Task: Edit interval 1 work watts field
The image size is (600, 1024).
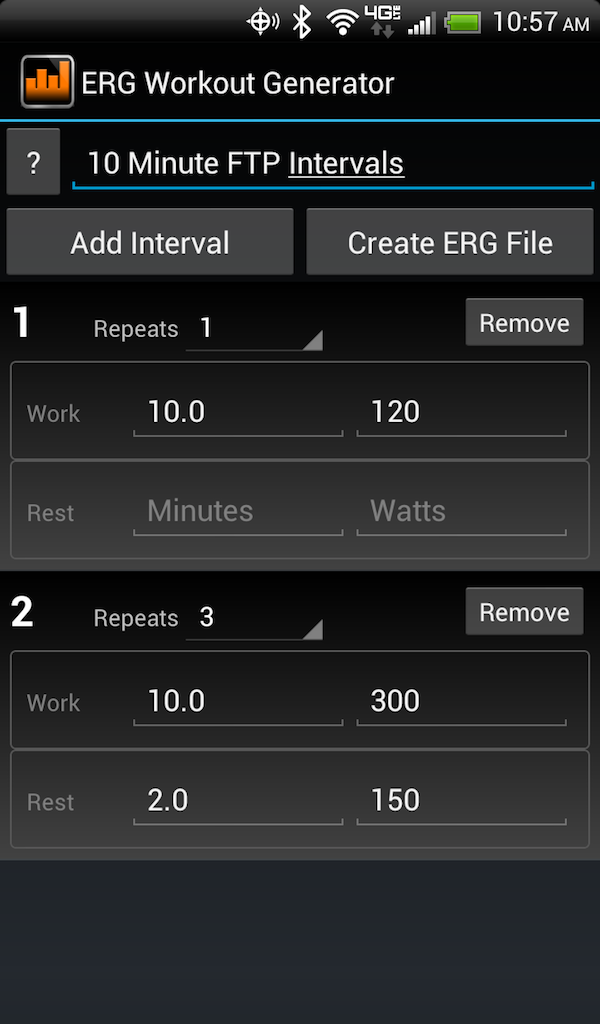Action: 461,412
